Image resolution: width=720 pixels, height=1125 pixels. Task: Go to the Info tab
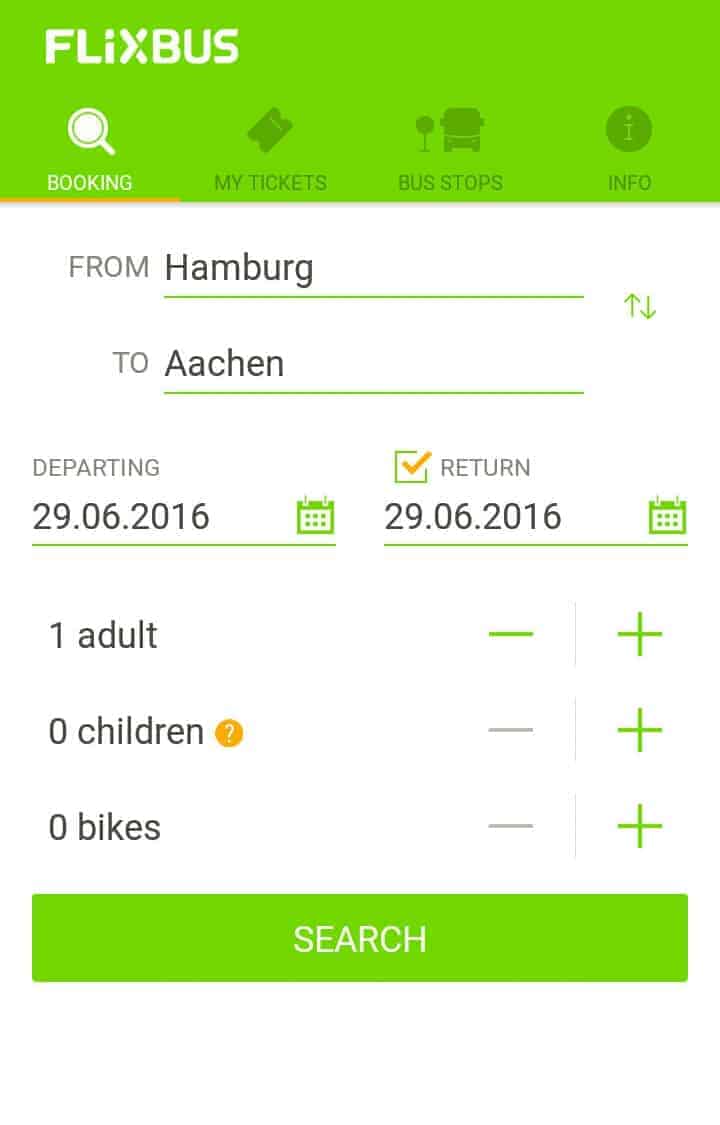[629, 152]
